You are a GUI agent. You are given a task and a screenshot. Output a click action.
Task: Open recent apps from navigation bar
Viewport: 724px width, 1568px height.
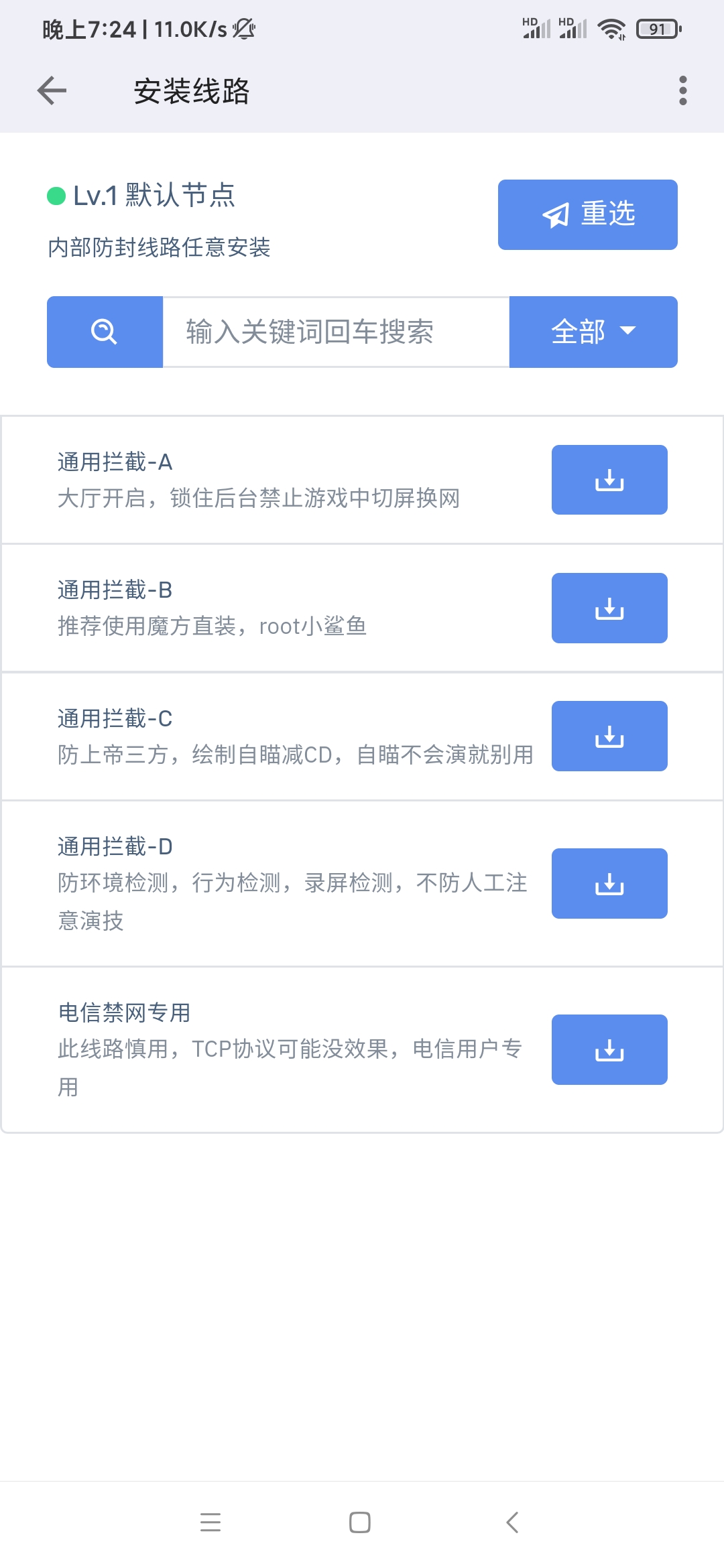[210, 1522]
